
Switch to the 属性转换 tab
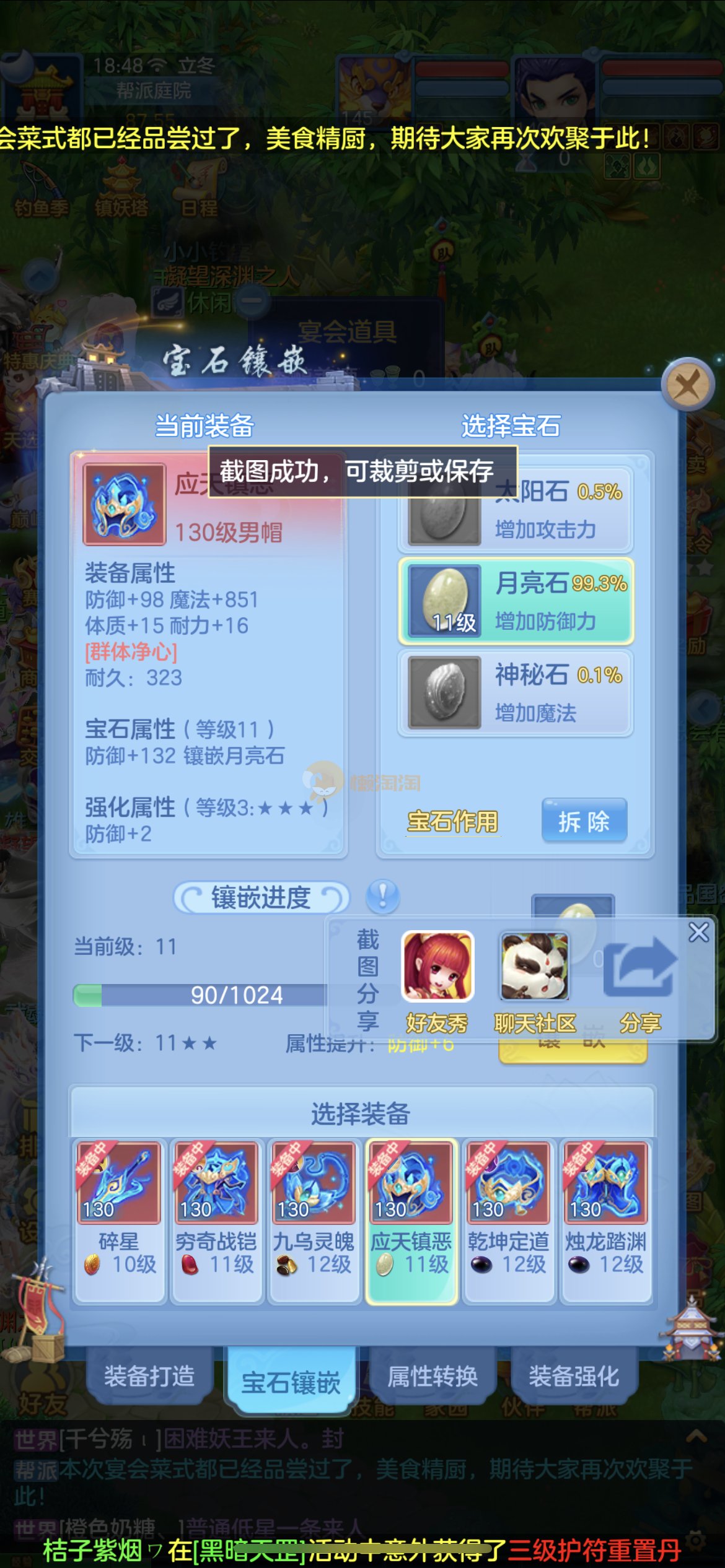click(x=433, y=1377)
